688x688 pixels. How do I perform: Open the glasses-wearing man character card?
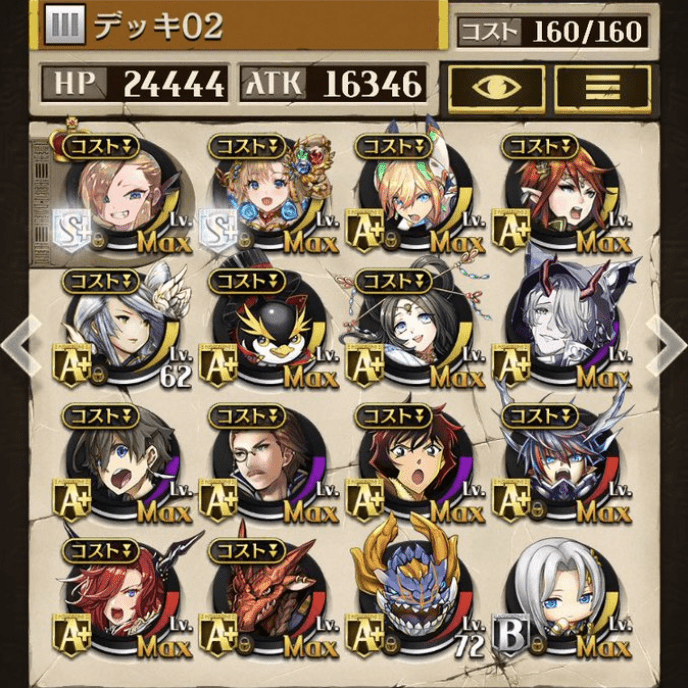pos(270,466)
